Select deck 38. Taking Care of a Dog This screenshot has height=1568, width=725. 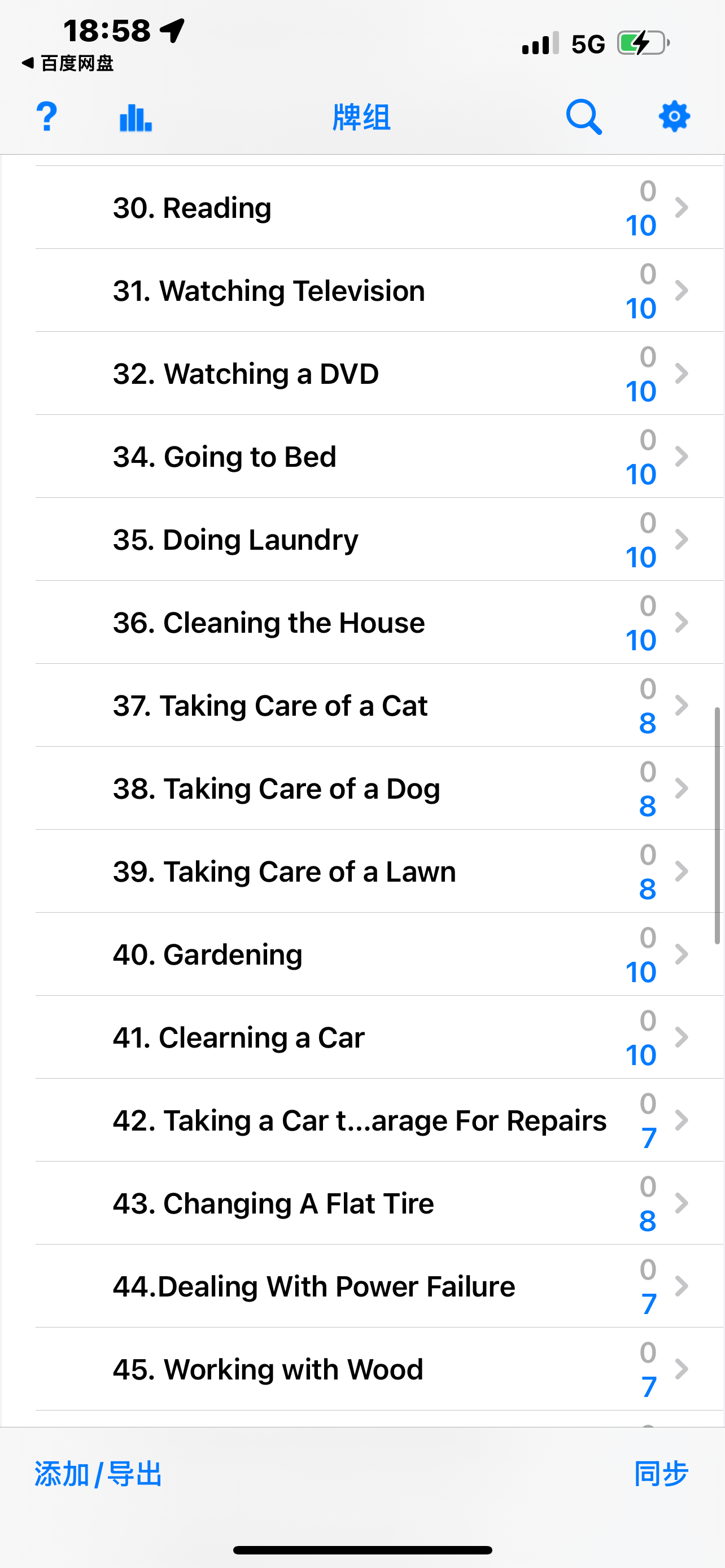(x=379, y=789)
